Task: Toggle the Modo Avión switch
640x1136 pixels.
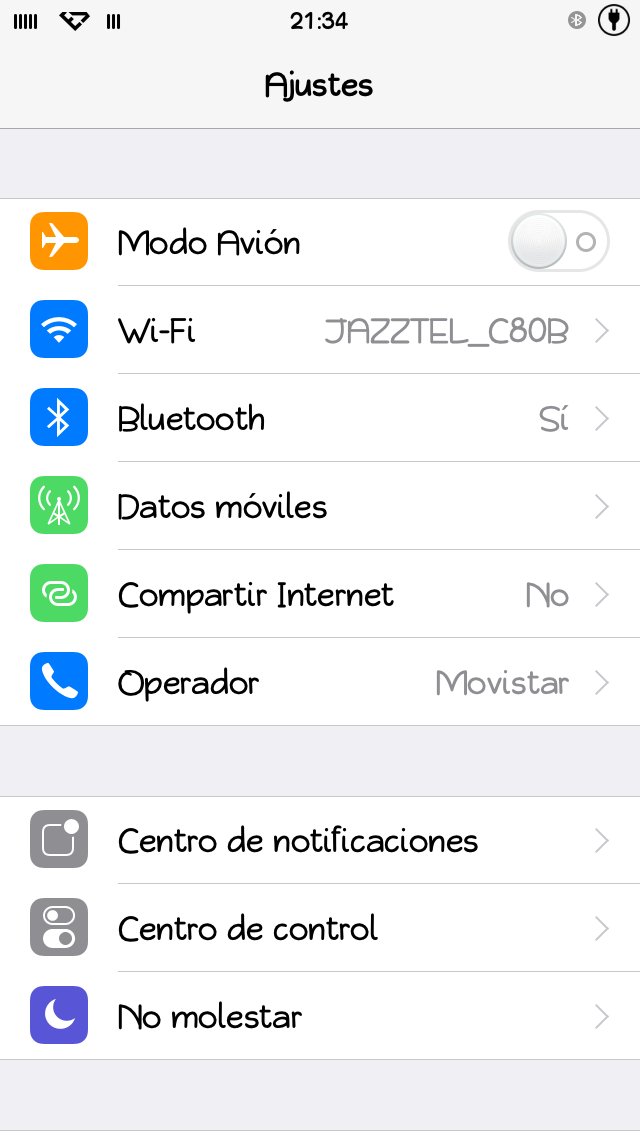Action: pos(559,241)
